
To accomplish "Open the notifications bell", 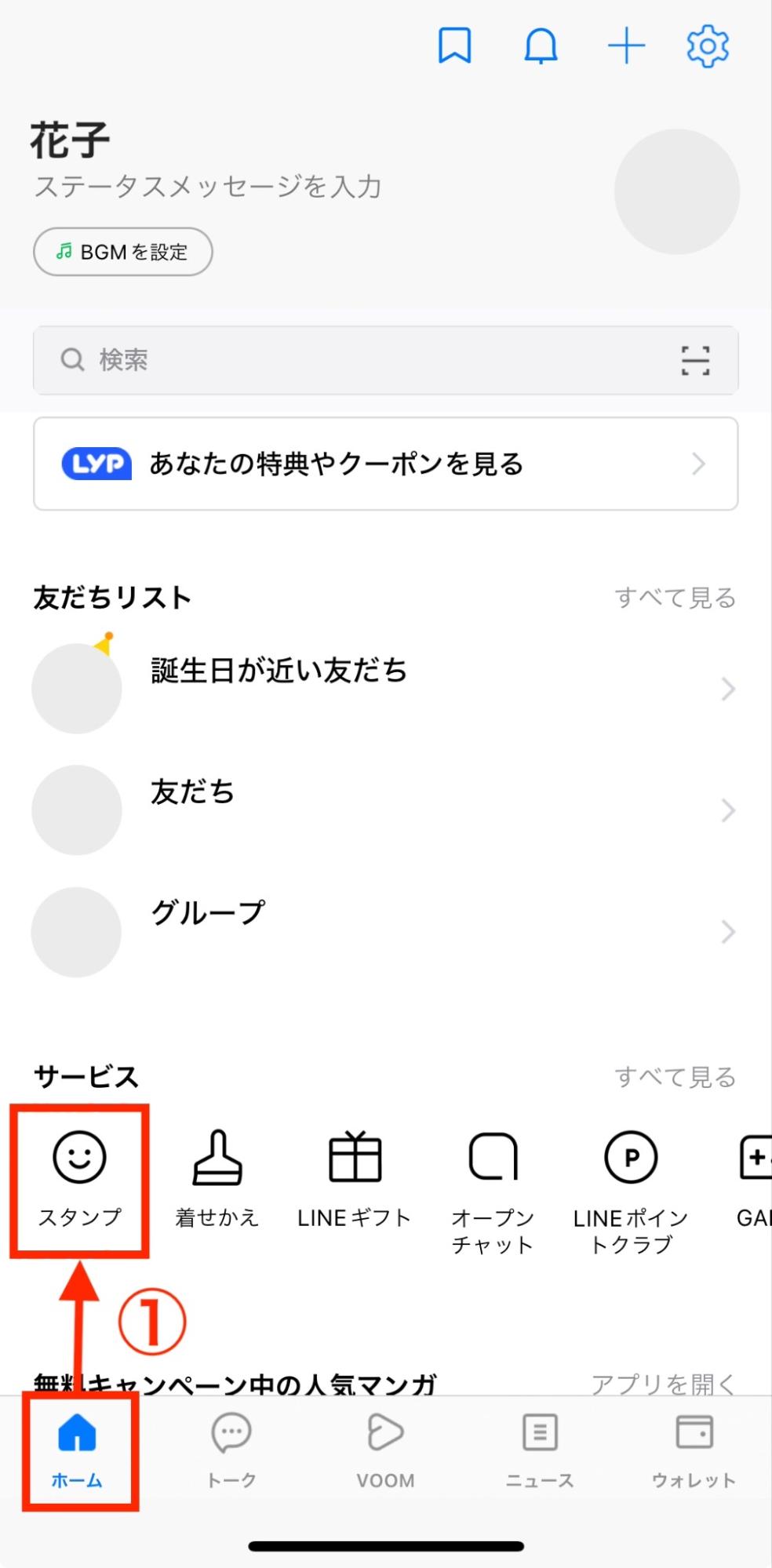I will click(541, 45).
